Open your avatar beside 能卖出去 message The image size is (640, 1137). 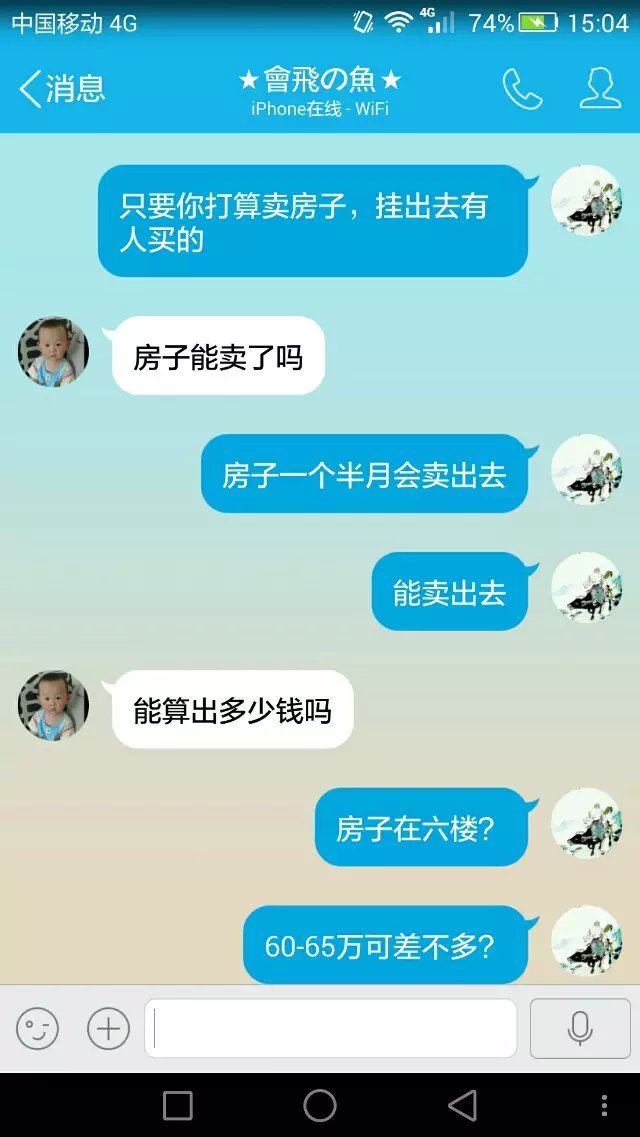[x=586, y=588]
